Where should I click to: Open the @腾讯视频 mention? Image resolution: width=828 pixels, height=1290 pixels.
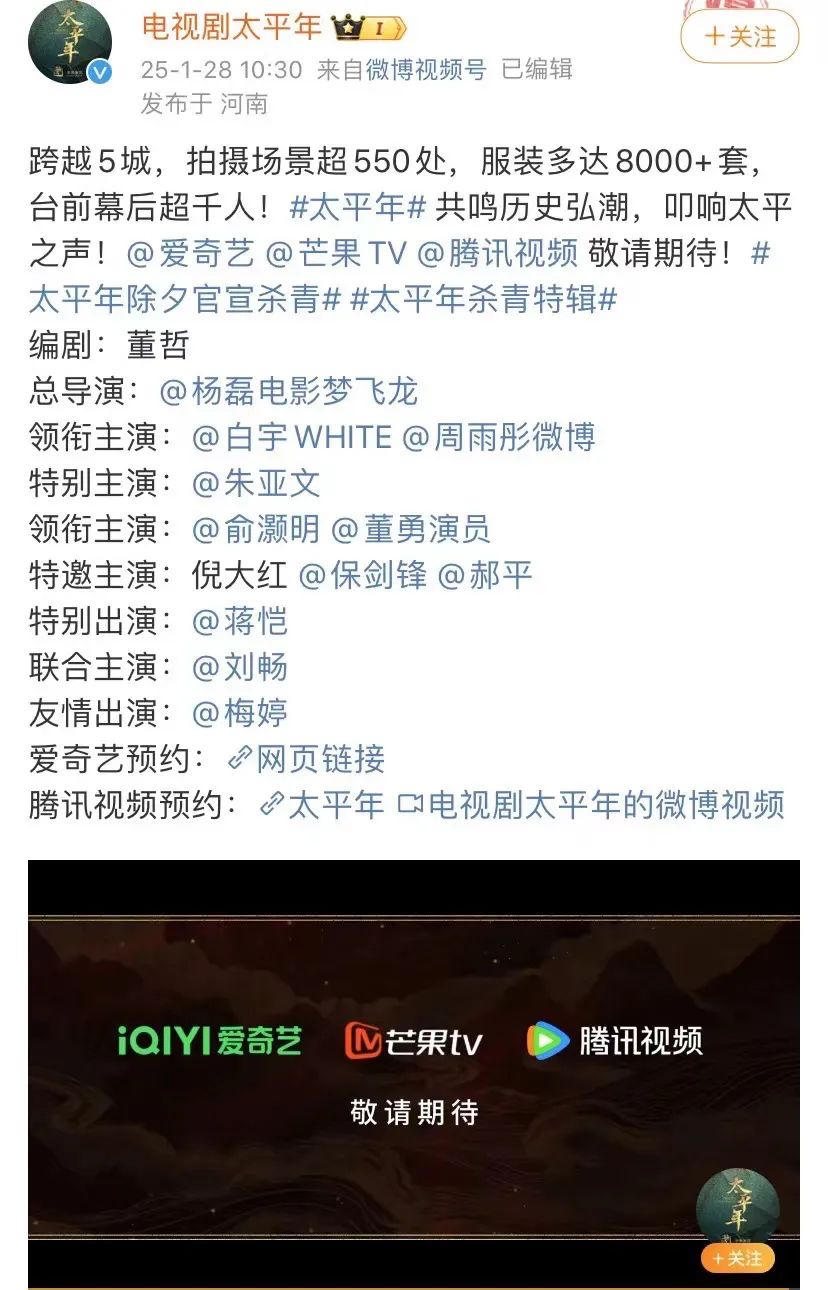(x=497, y=253)
